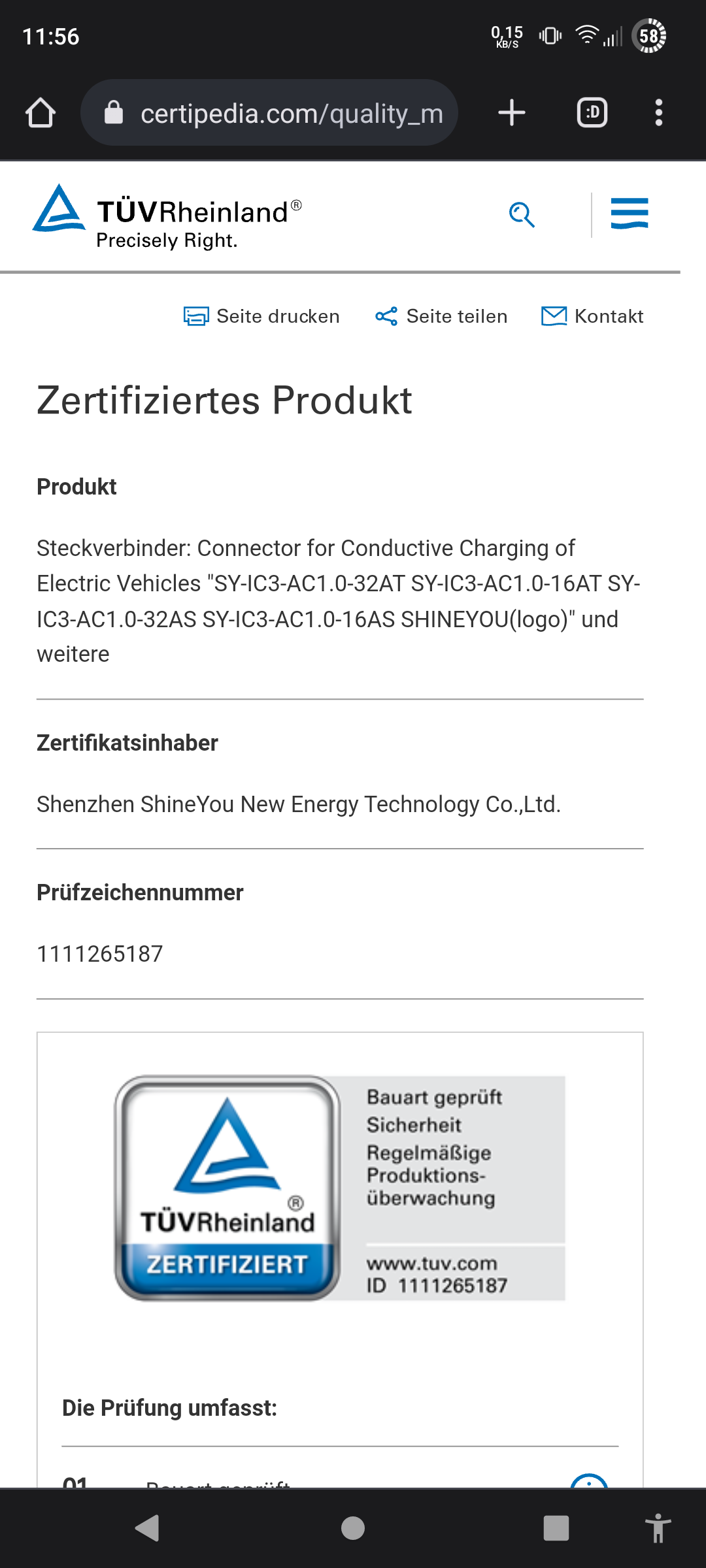This screenshot has height=1568, width=706.
Task: Show the open tabs switcher
Action: (592, 113)
